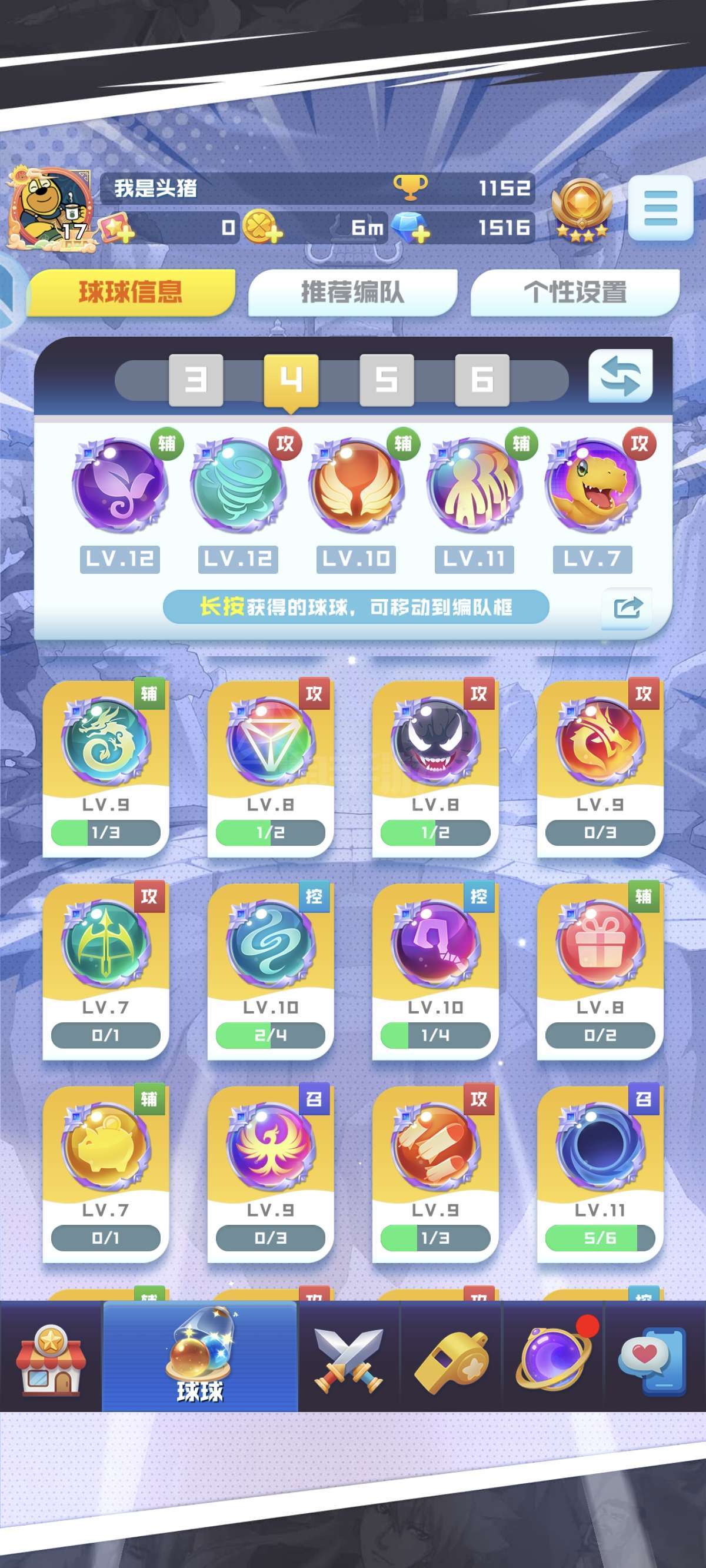Open the black hole ball card LV.11
This screenshot has height=1568, width=706.
pyautogui.click(x=600, y=1172)
